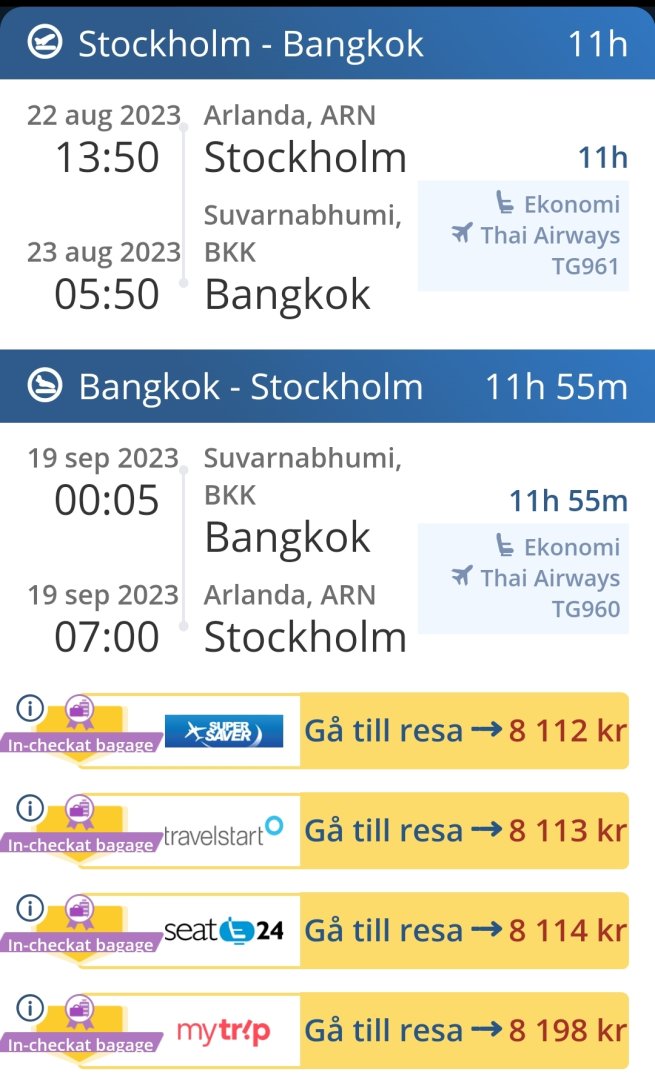View info icon for the Travelstart offer
Viewport: 655px width, 1080px height.
click(30, 808)
